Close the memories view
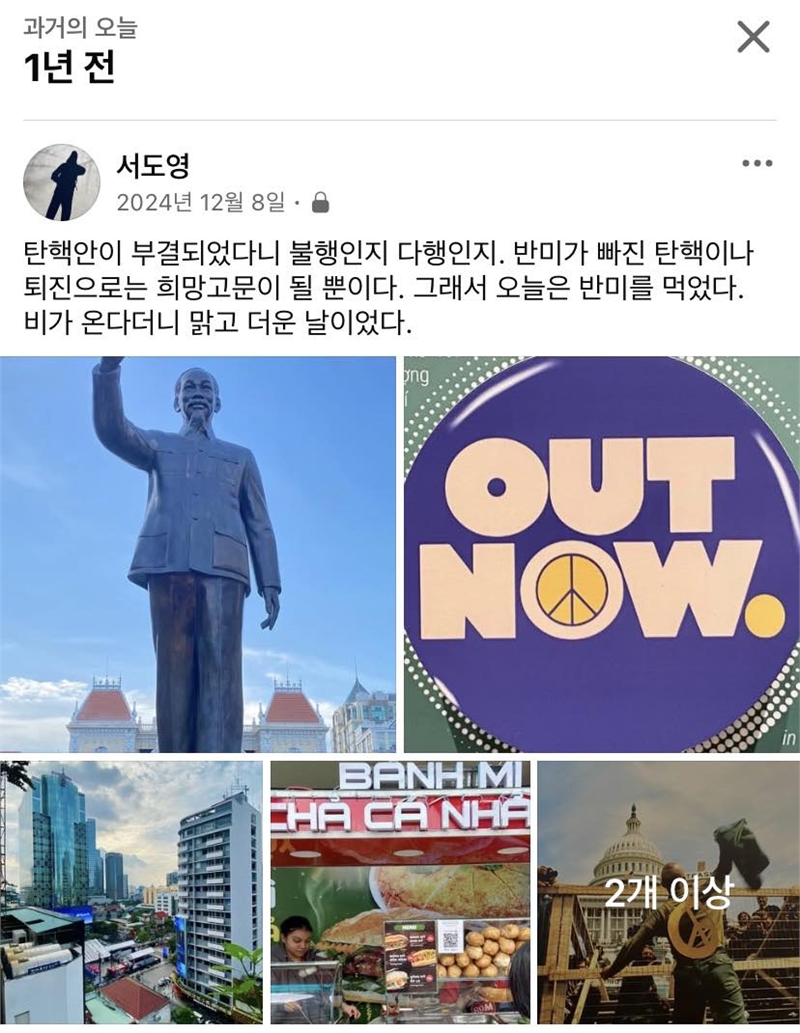Image resolution: width=800 pixels, height=1033 pixels. tap(753, 37)
